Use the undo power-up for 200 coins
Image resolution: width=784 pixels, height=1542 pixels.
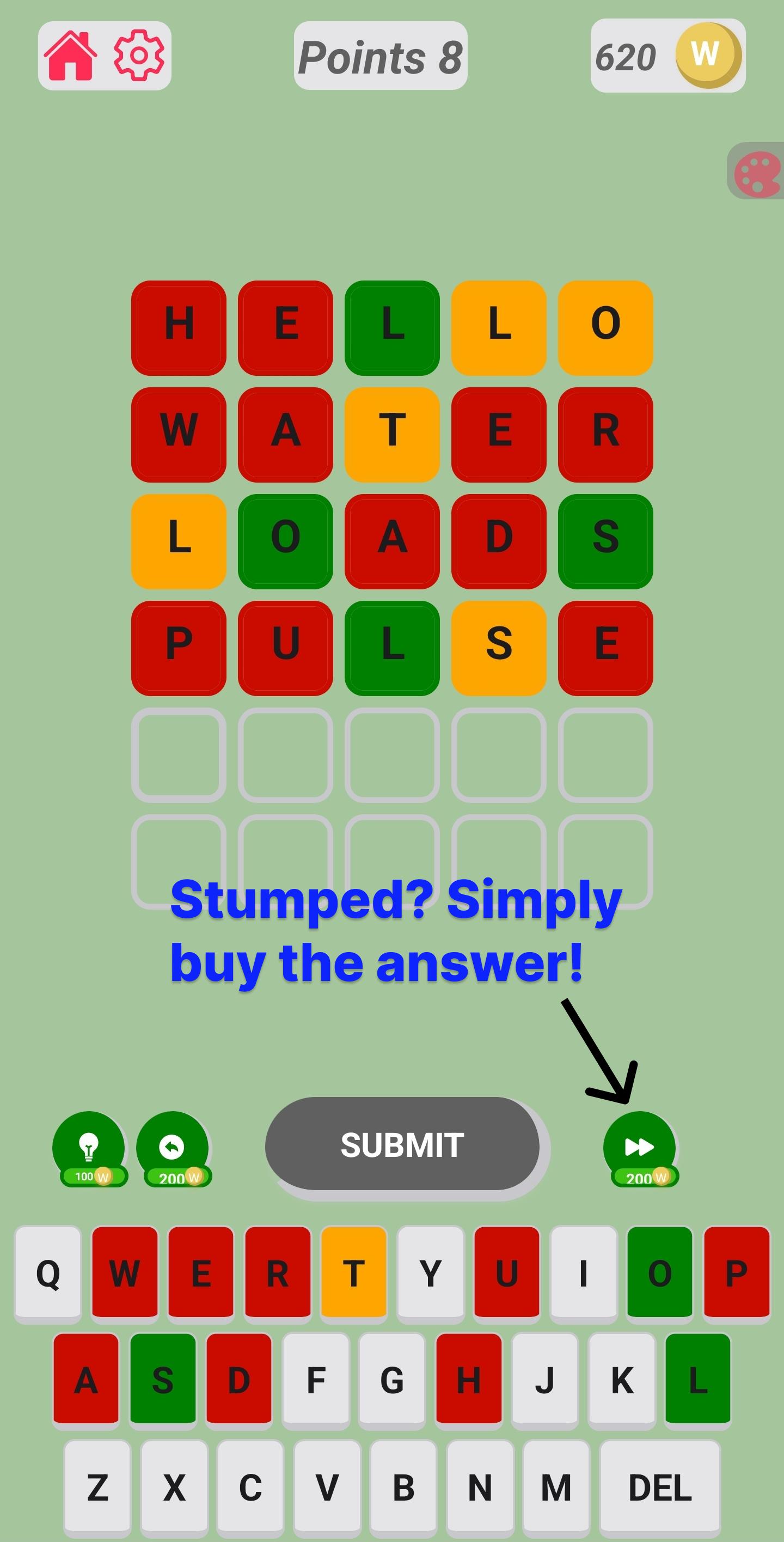173,1148
